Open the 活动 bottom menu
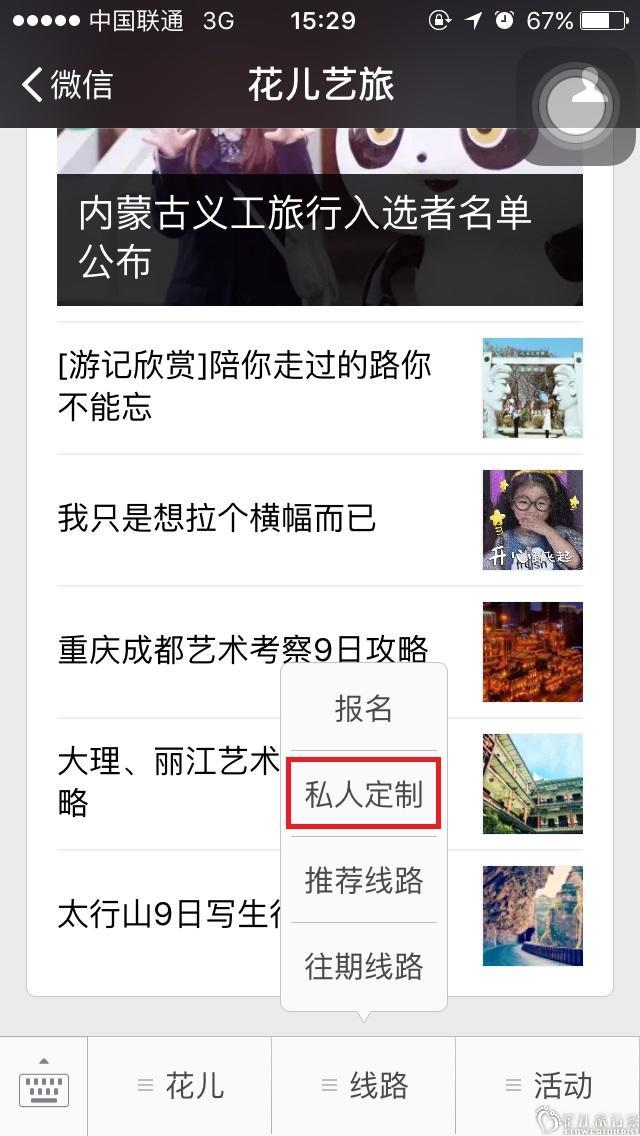Image resolution: width=640 pixels, height=1136 pixels. click(548, 1086)
